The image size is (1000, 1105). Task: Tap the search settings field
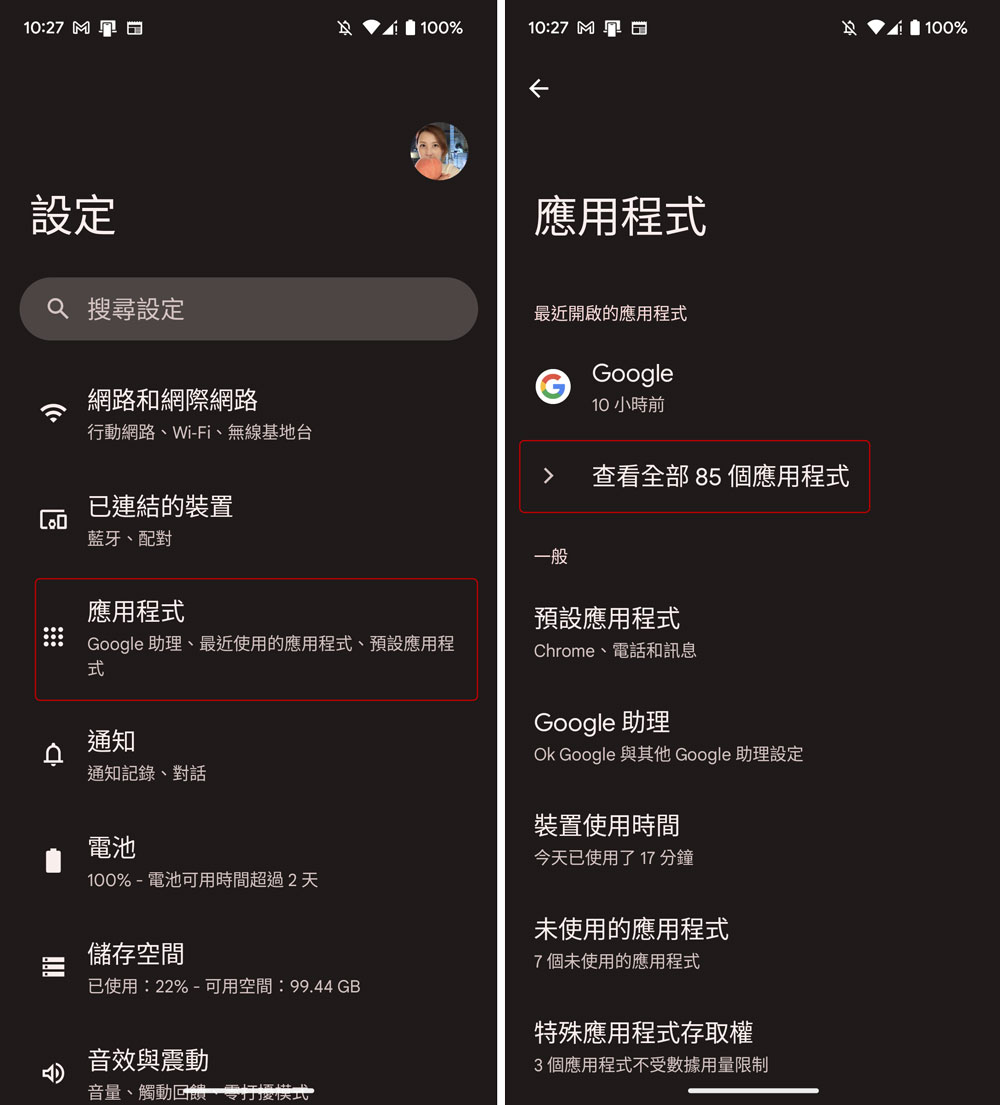tap(248, 309)
